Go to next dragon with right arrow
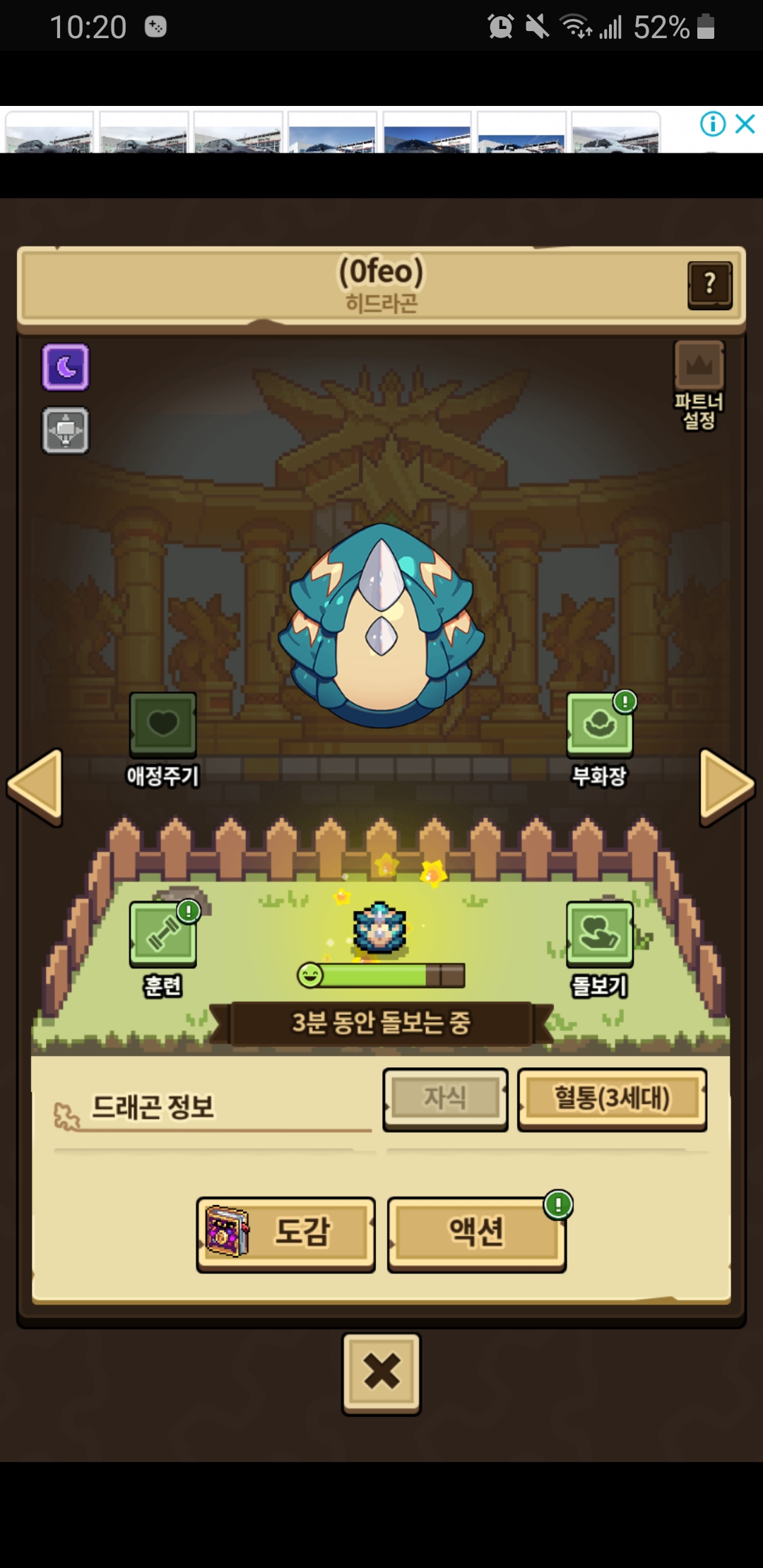Viewport: 763px width, 1568px height. coord(727,786)
